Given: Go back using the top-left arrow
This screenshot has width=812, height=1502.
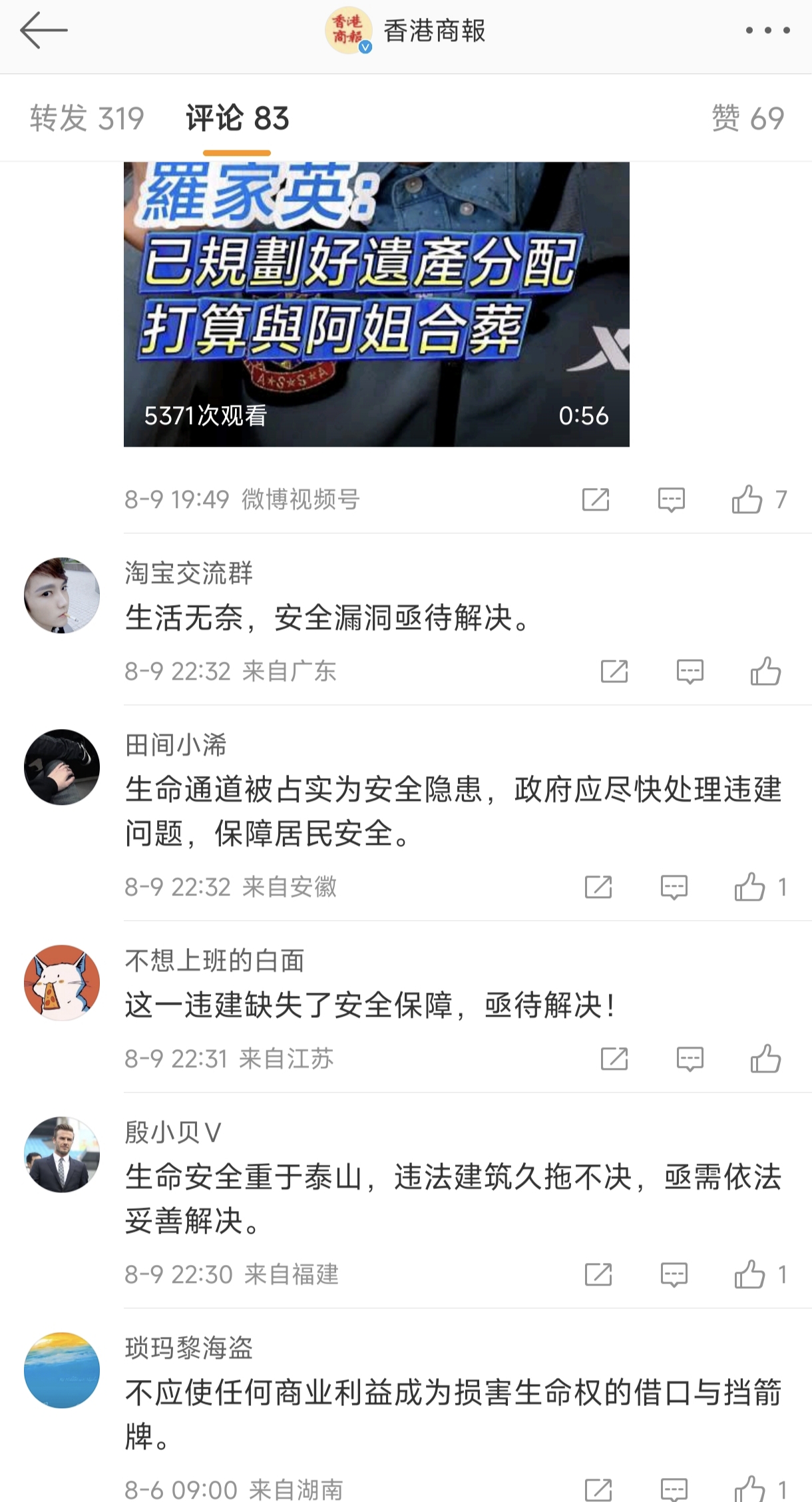Looking at the screenshot, I should click(44, 31).
